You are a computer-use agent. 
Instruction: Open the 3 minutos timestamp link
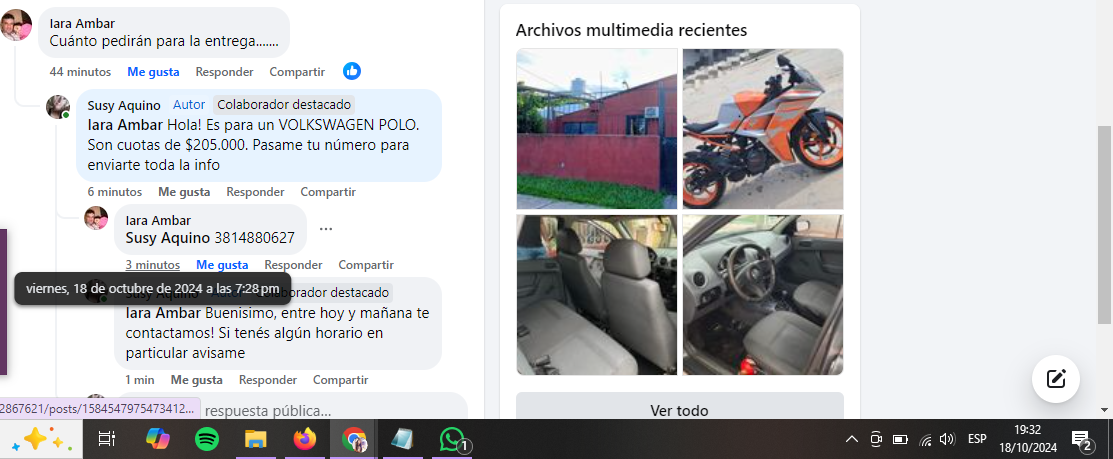pos(152,265)
